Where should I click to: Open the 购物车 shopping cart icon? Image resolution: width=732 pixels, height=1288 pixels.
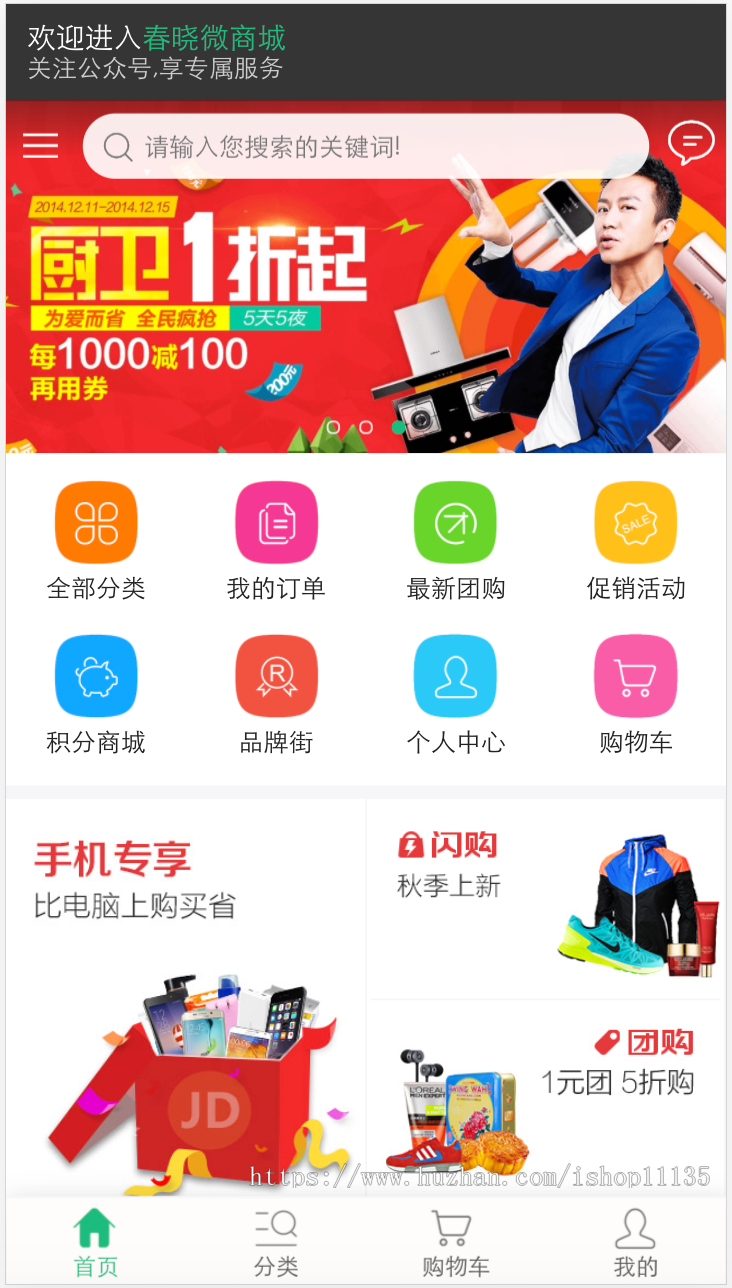(x=636, y=675)
